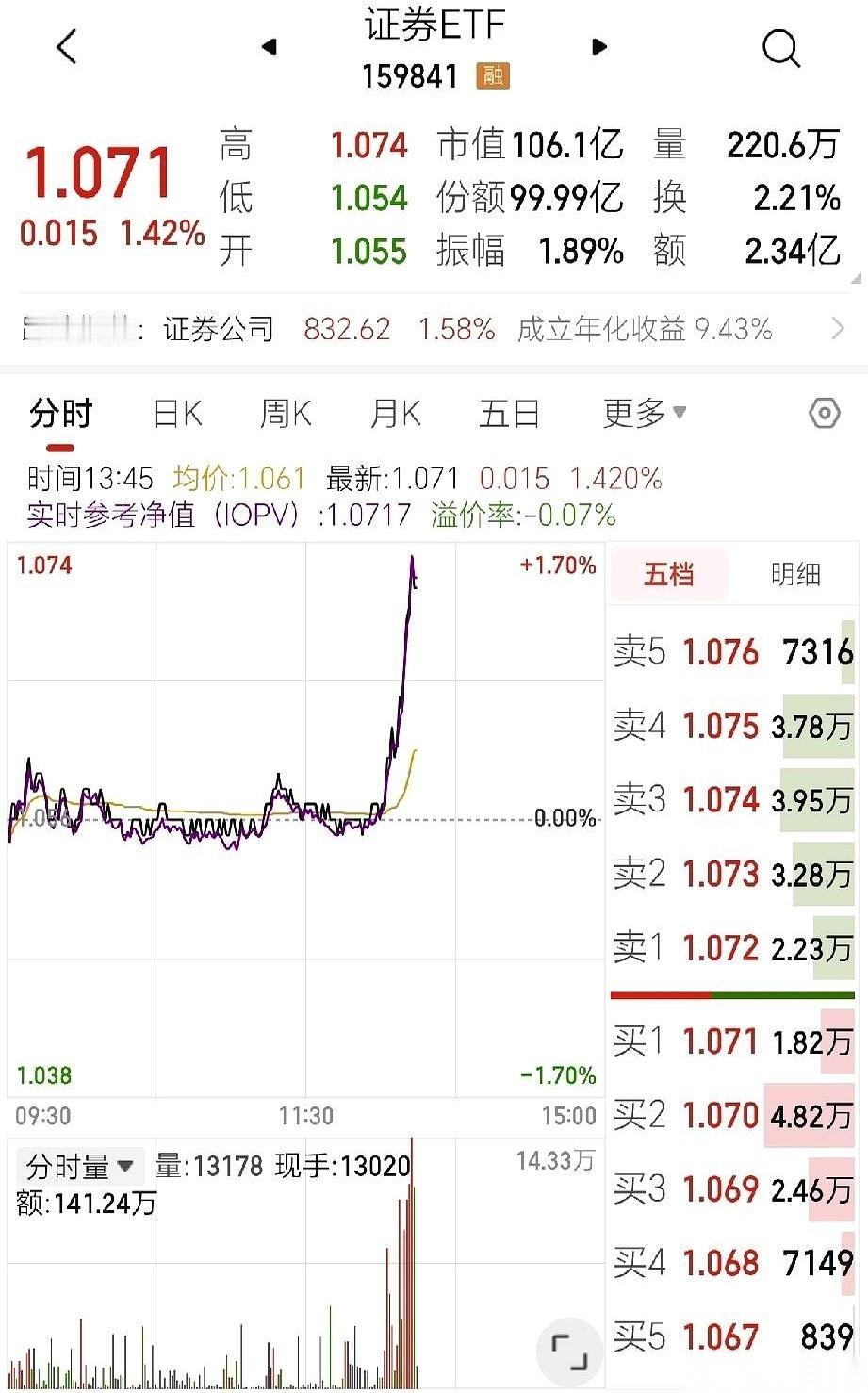This screenshot has height=1393, width=868.
Task: Open stock search with the magnifier icon
Action: point(780,50)
